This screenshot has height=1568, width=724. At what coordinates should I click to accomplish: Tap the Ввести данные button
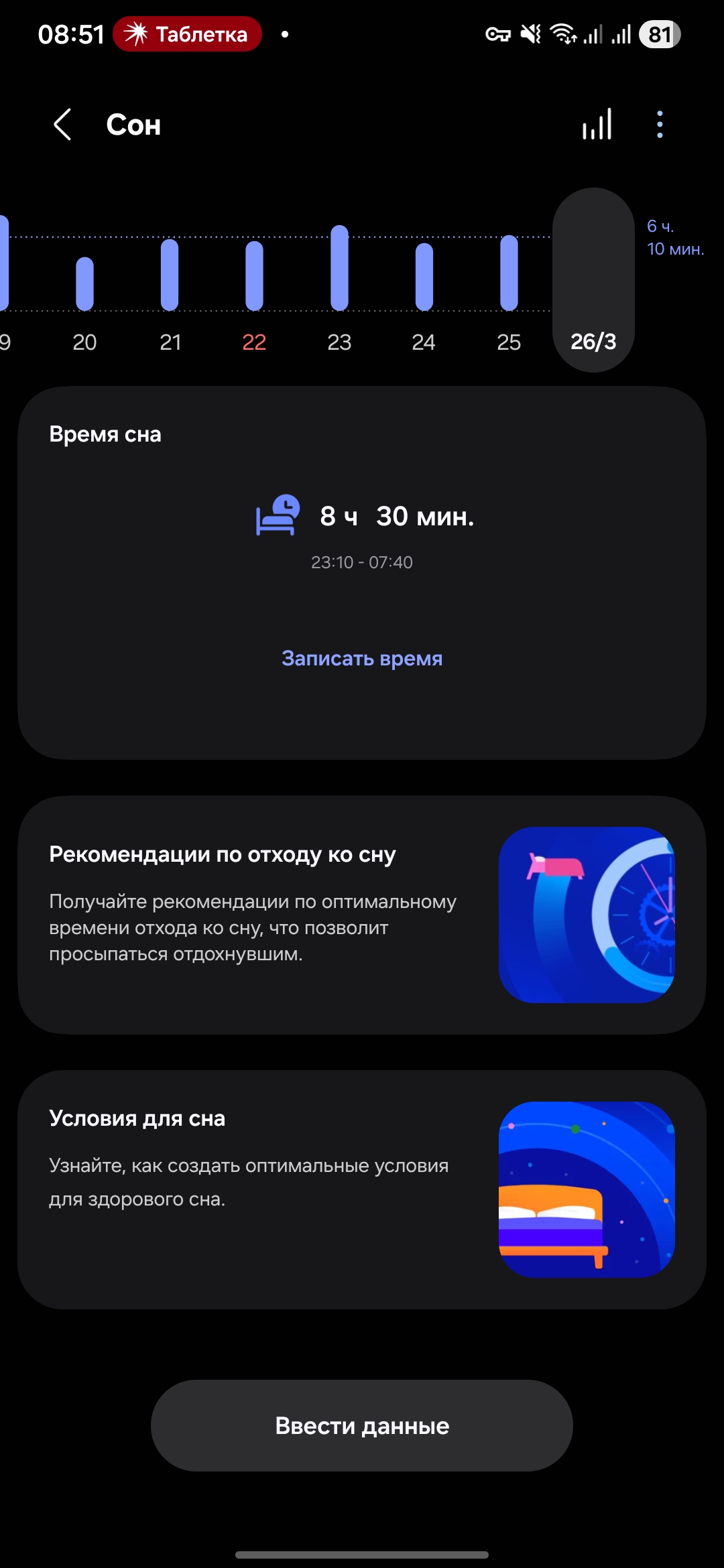pyautogui.click(x=362, y=1425)
